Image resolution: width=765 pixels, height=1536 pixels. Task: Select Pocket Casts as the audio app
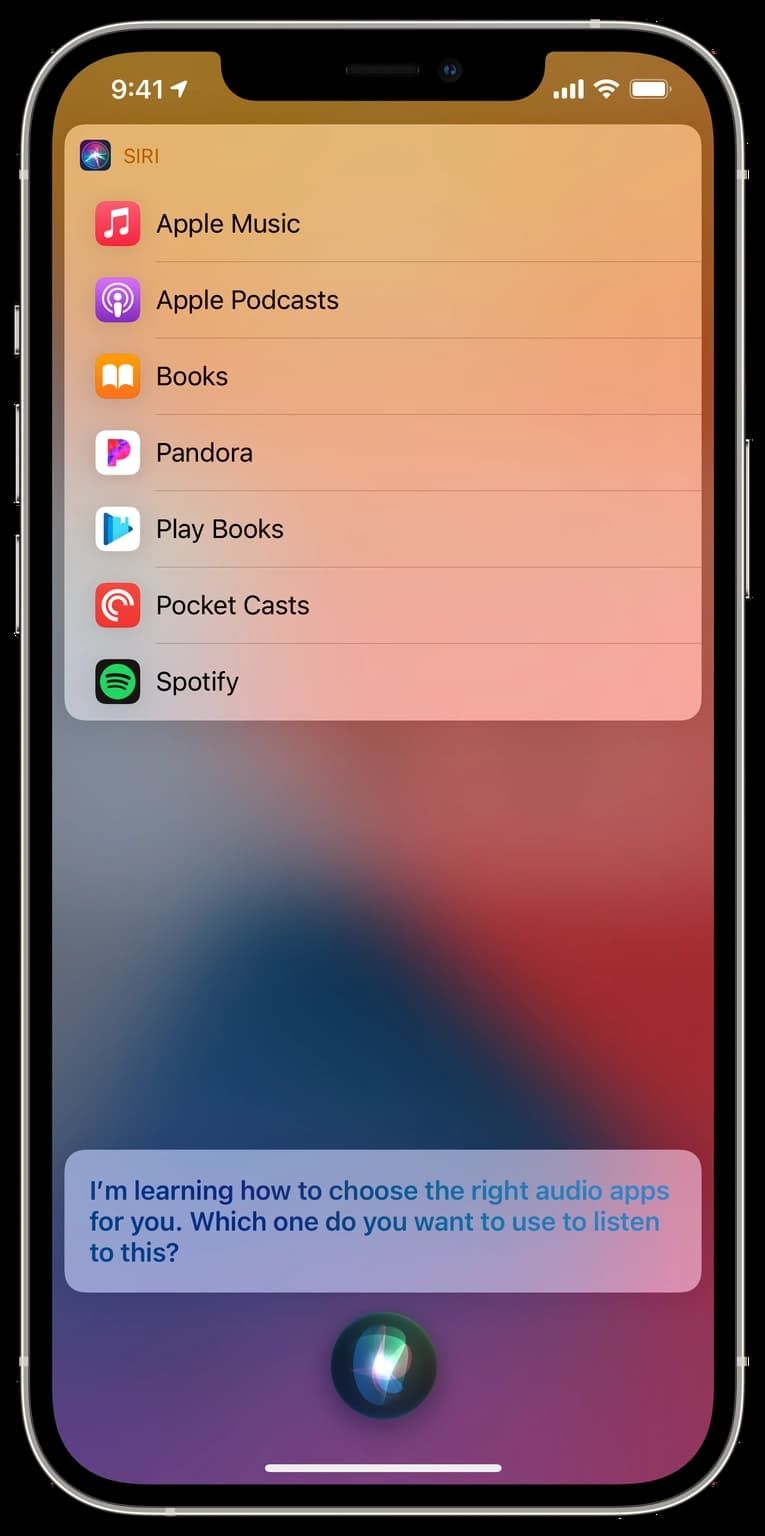383,605
